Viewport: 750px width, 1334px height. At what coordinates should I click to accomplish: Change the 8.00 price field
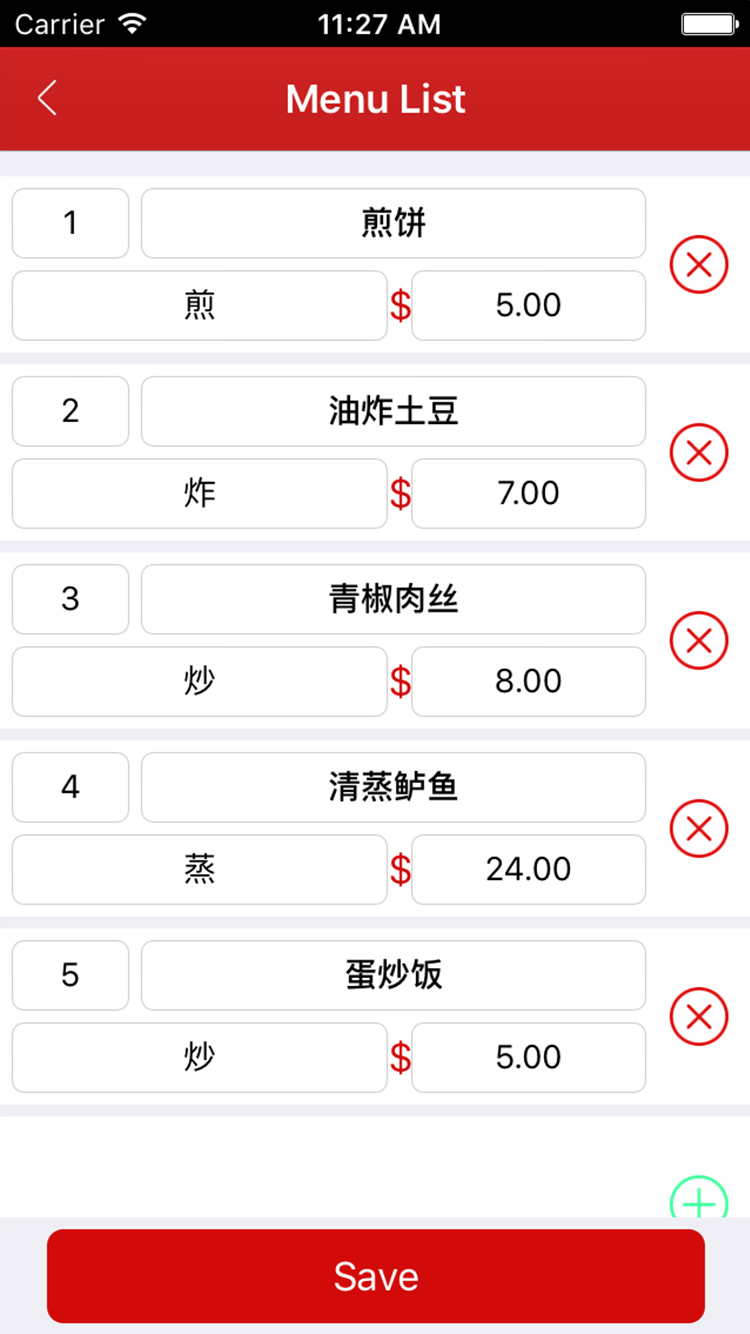528,681
